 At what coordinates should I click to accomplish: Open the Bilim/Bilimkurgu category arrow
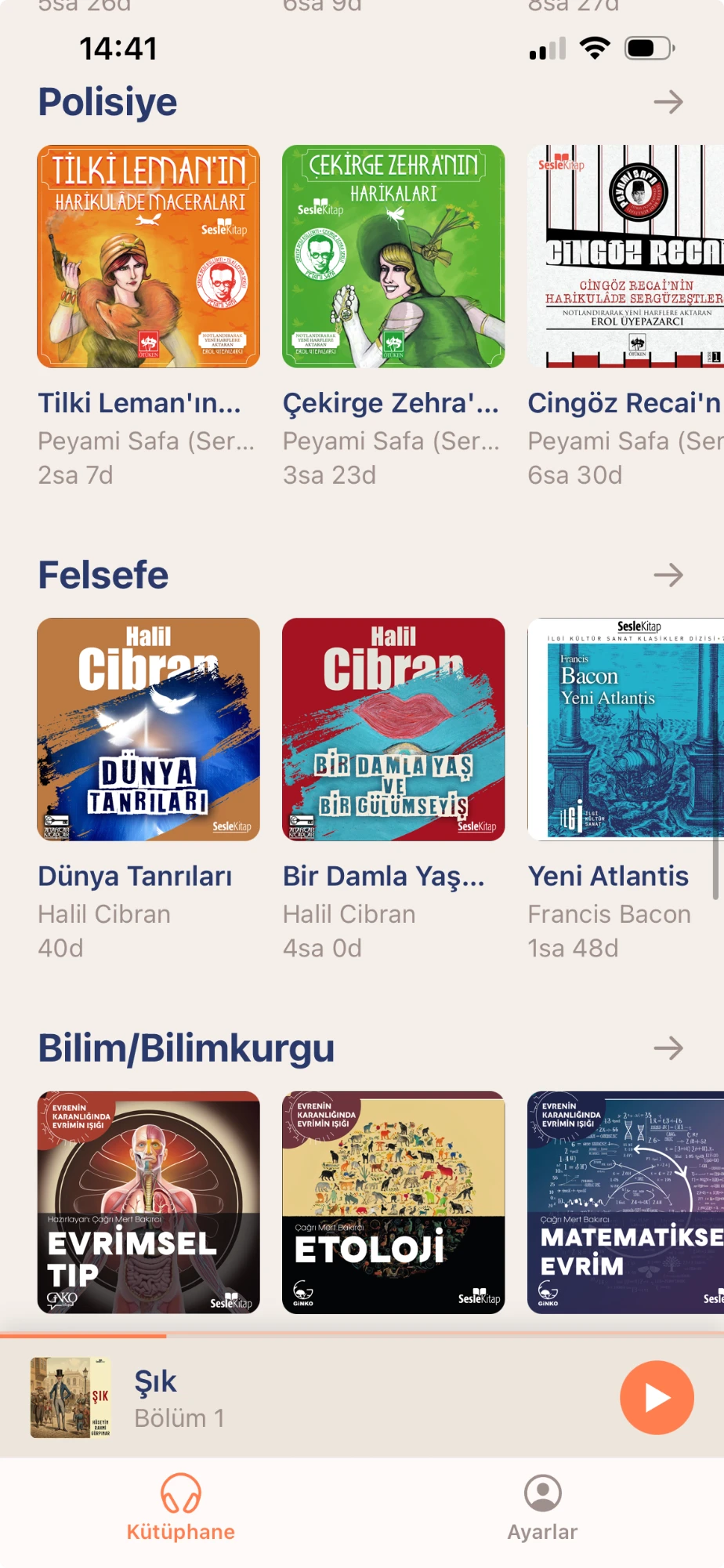[668, 1048]
